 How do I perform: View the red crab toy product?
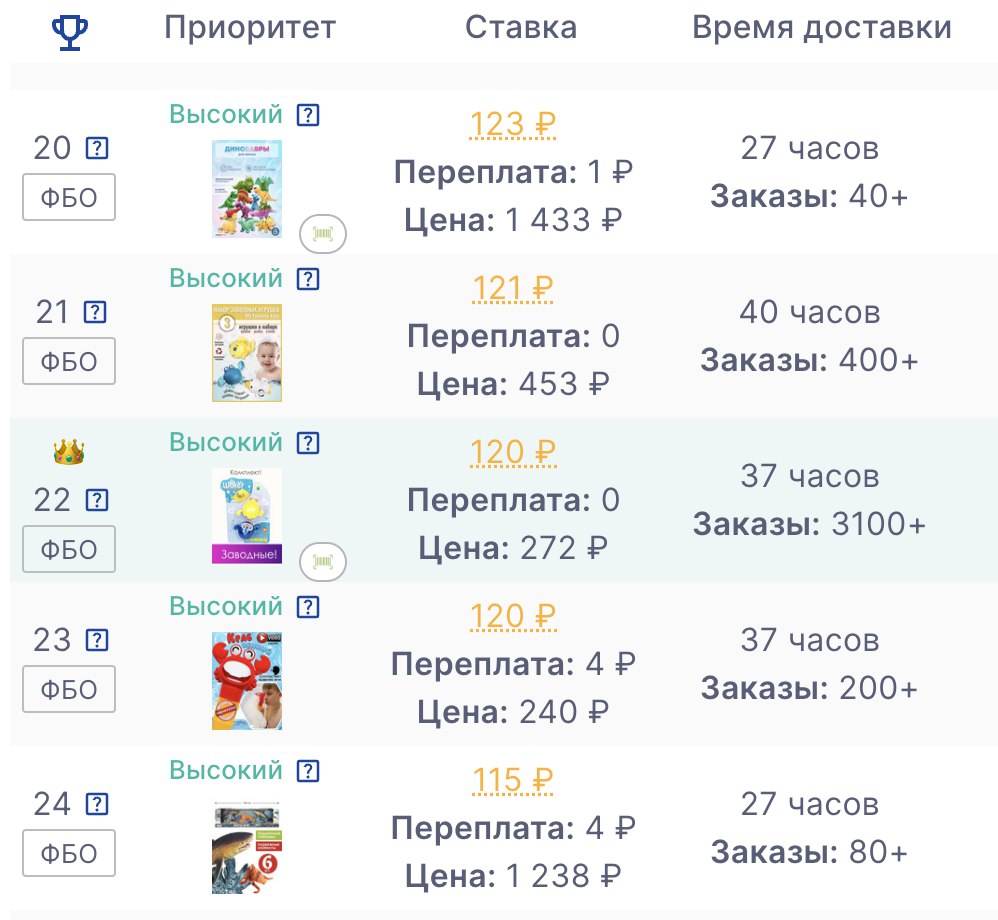(x=246, y=681)
